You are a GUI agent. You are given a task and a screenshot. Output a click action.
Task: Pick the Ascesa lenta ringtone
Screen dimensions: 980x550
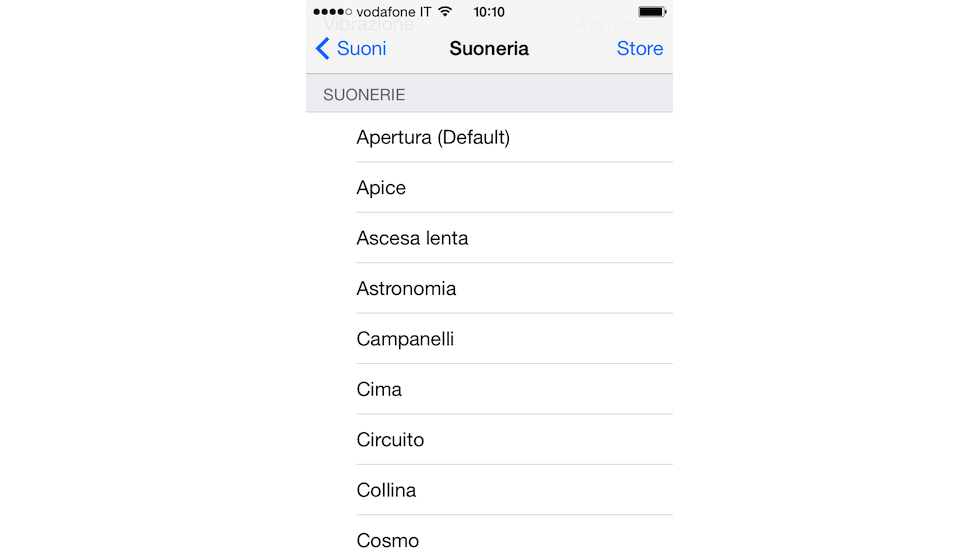click(x=412, y=238)
